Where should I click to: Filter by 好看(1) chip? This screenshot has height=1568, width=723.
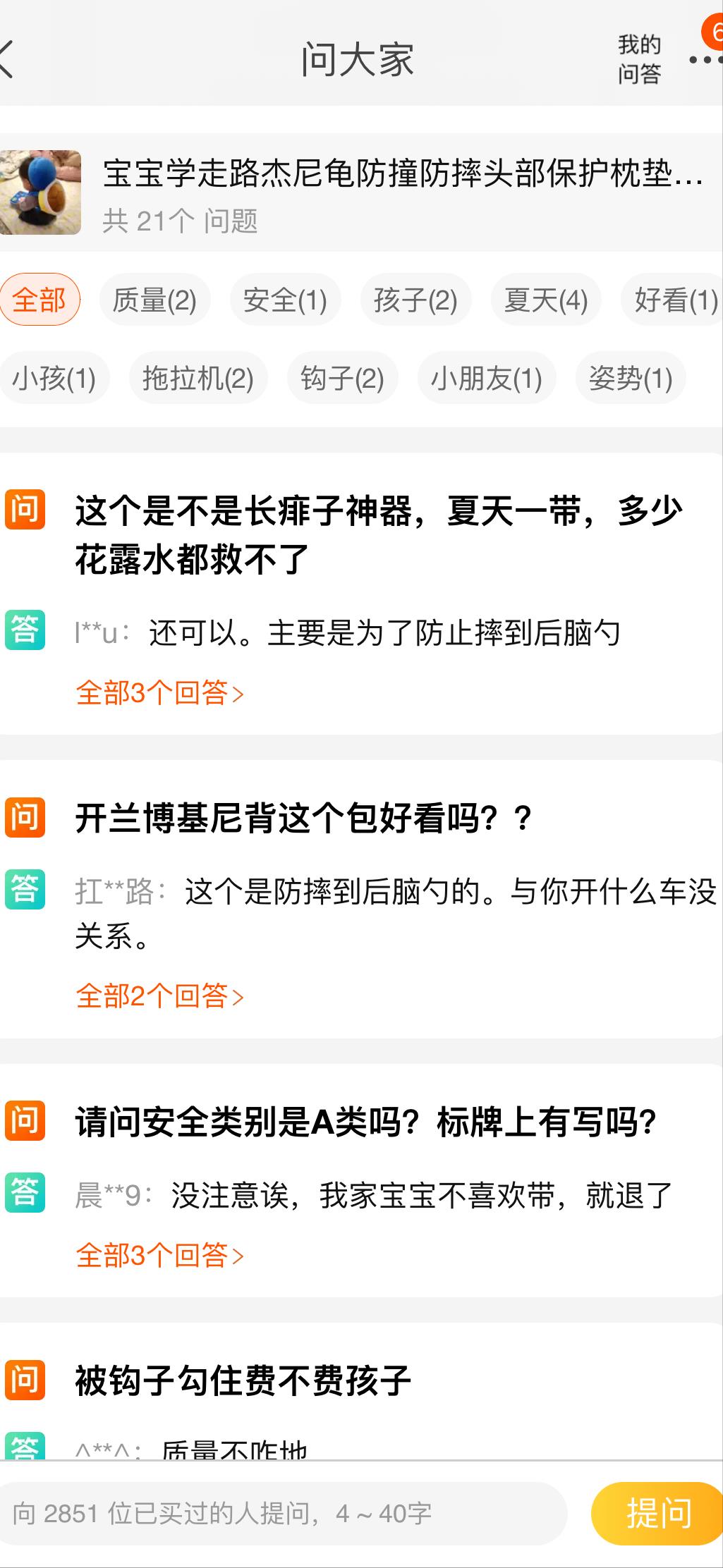[x=674, y=300]
